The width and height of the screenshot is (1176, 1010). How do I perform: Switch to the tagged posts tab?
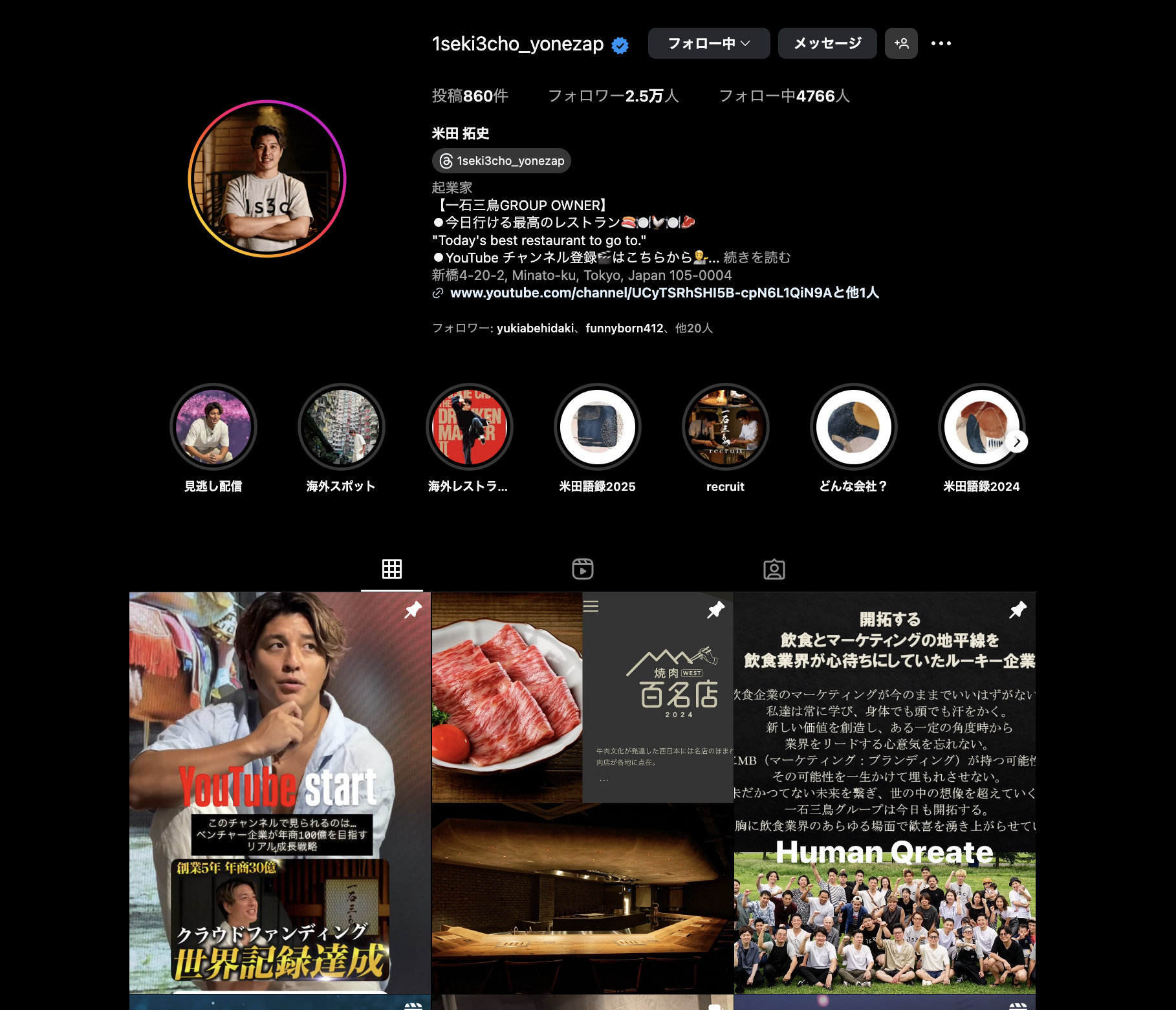tap(774, 569)
